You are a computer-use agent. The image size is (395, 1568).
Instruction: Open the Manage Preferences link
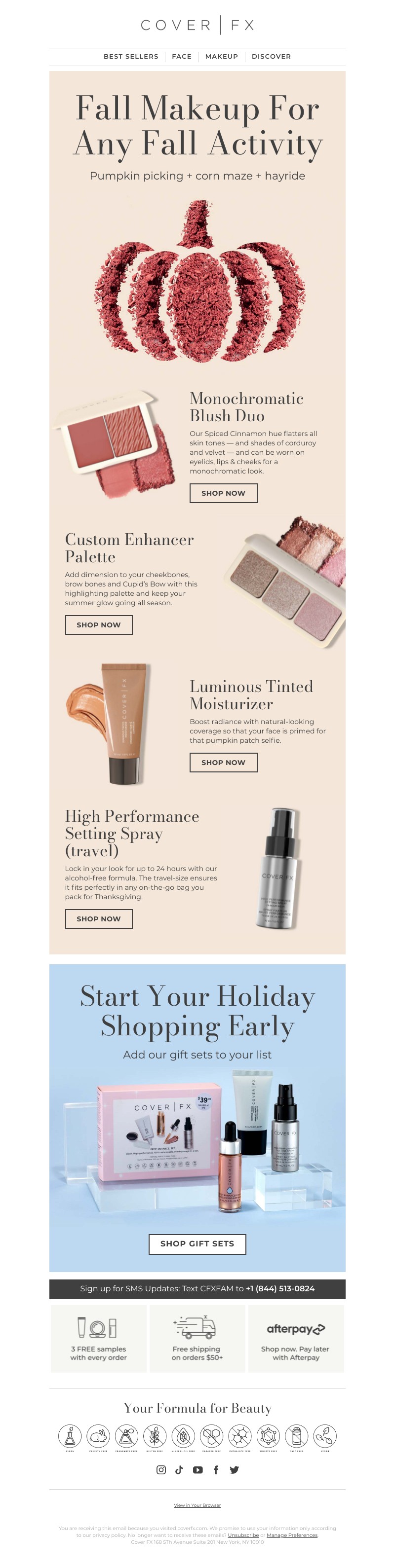point(291,1535)
